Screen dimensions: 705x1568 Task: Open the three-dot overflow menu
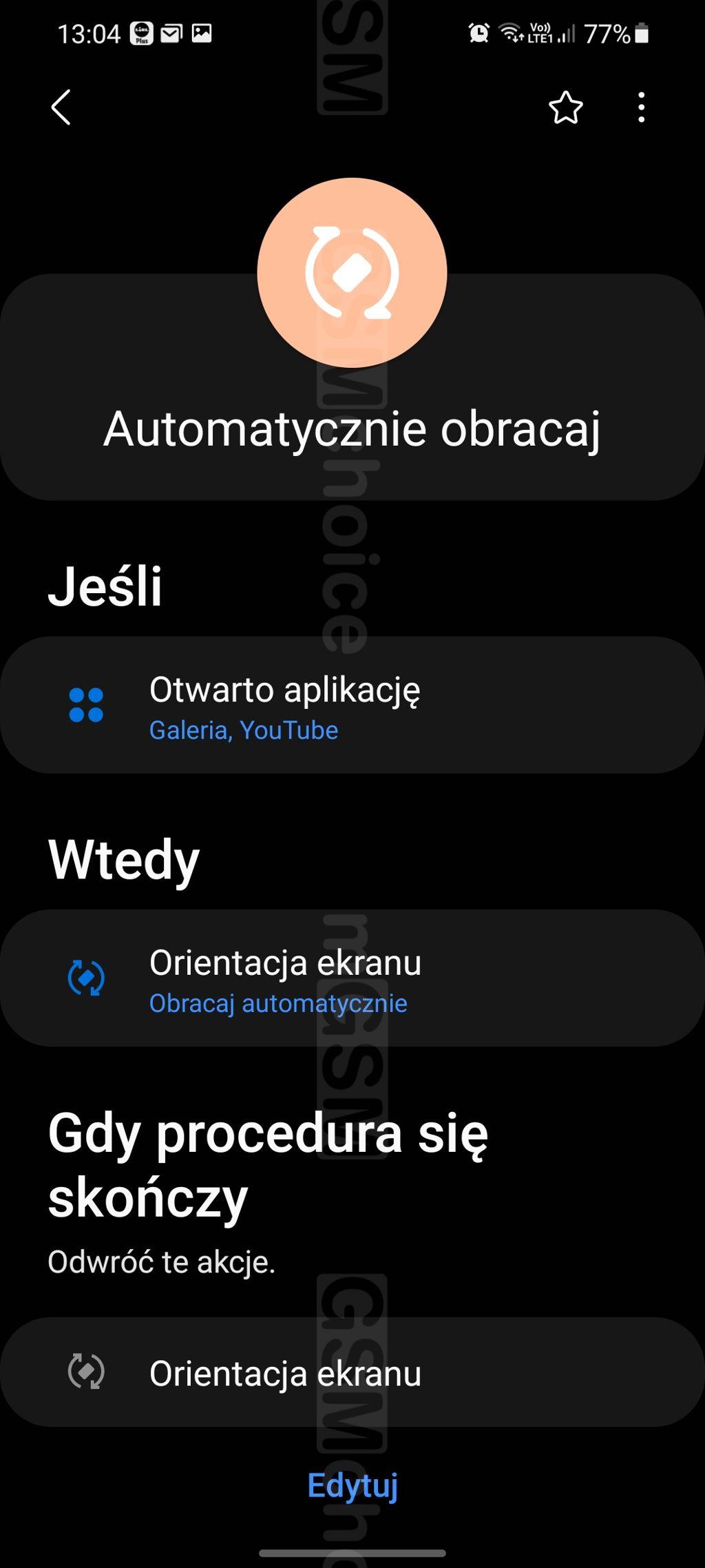642,107
